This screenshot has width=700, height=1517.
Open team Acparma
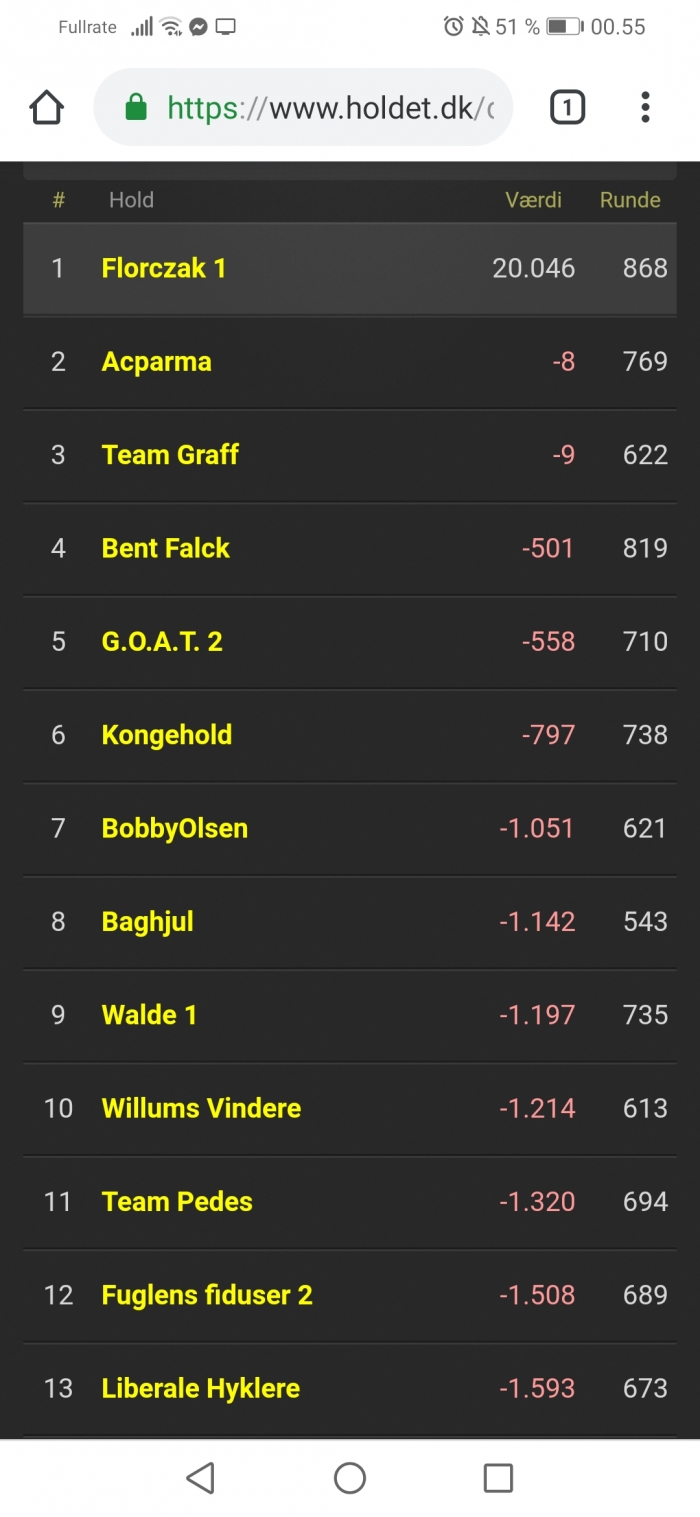156,362
